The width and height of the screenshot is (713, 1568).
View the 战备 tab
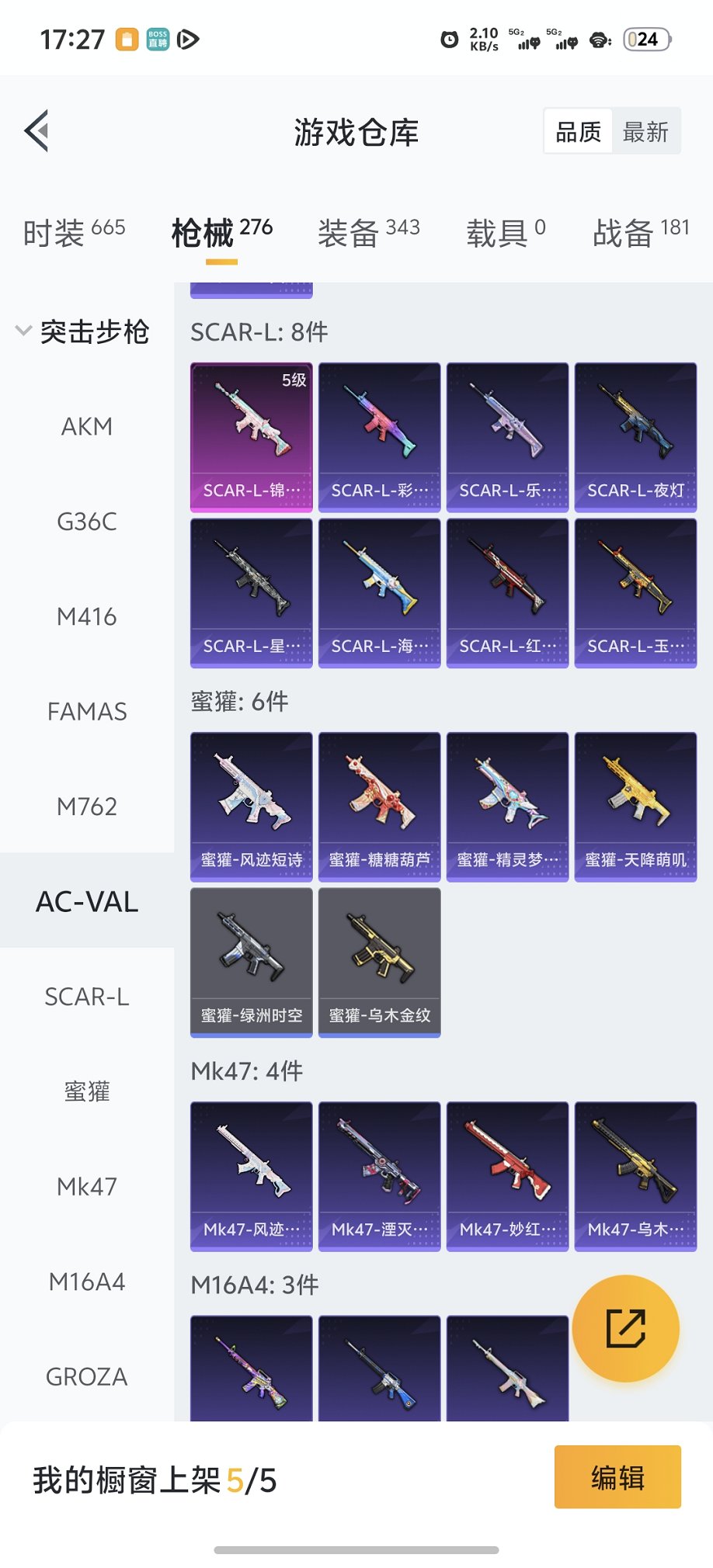641,232
